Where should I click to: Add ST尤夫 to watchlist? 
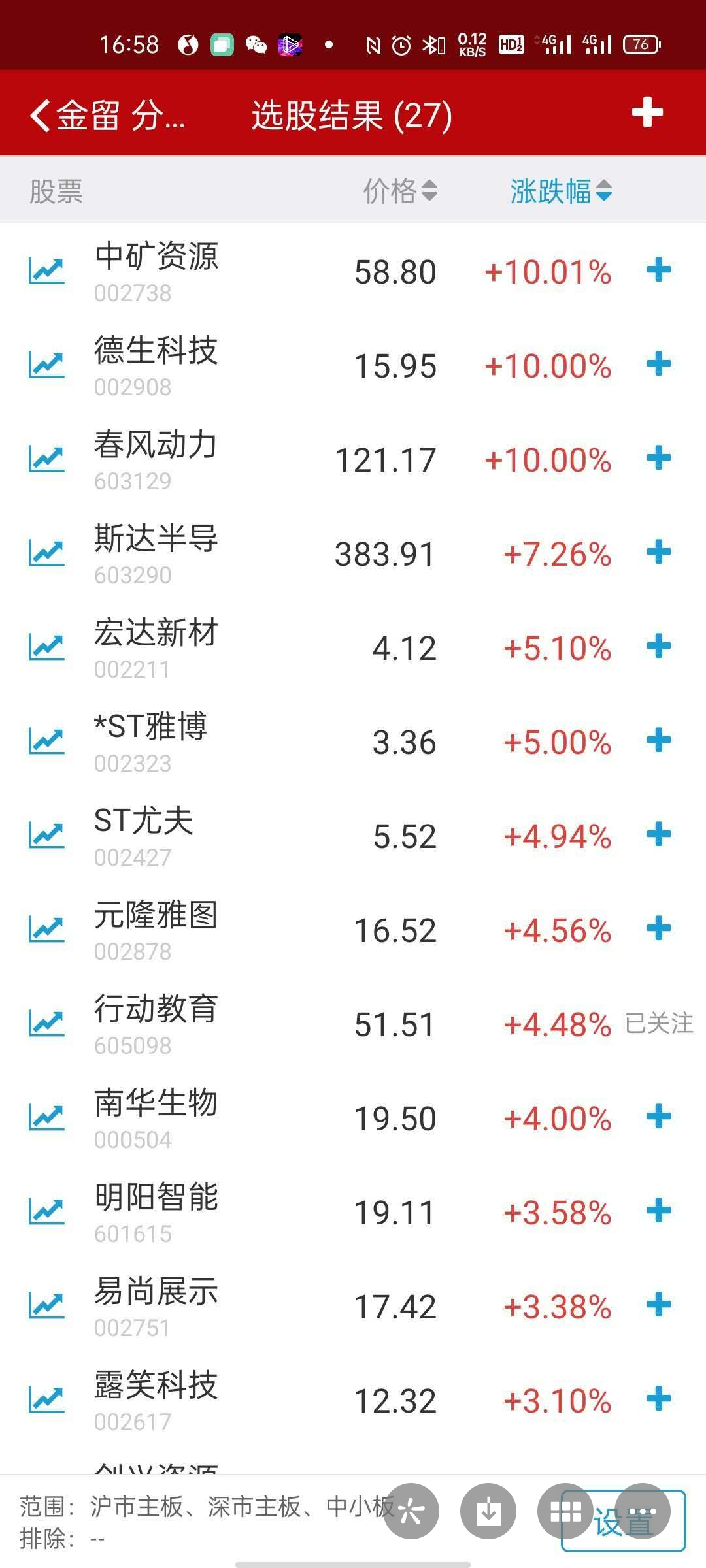[658, 835]
